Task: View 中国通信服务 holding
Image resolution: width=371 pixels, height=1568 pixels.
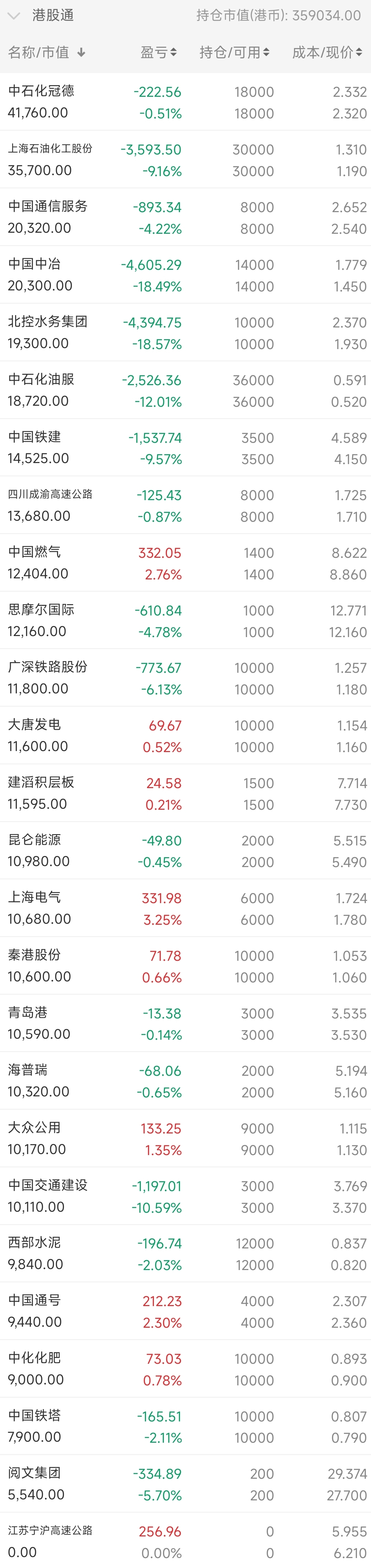Action: pos(185,217)
